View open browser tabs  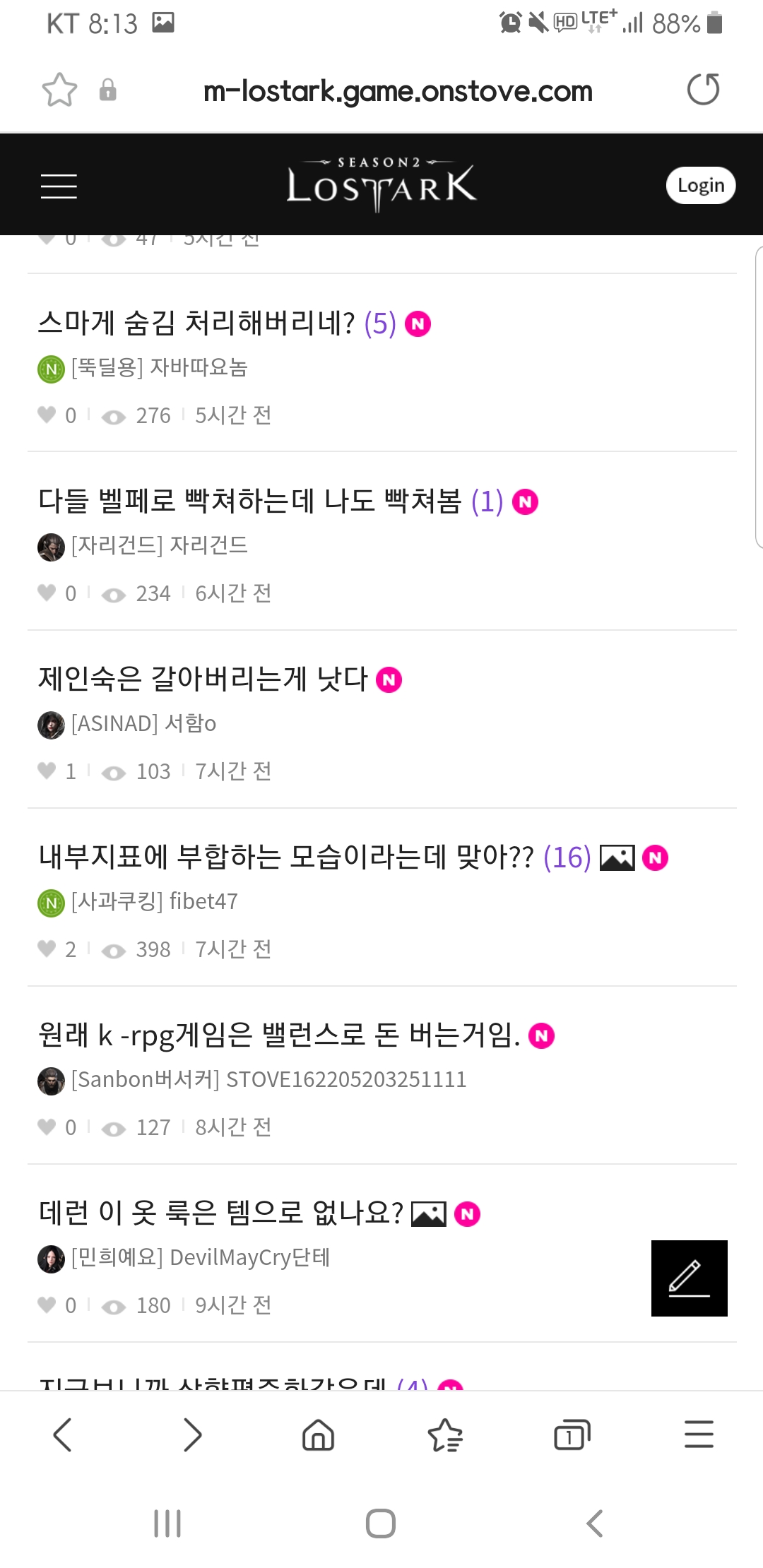[572, 1435]
